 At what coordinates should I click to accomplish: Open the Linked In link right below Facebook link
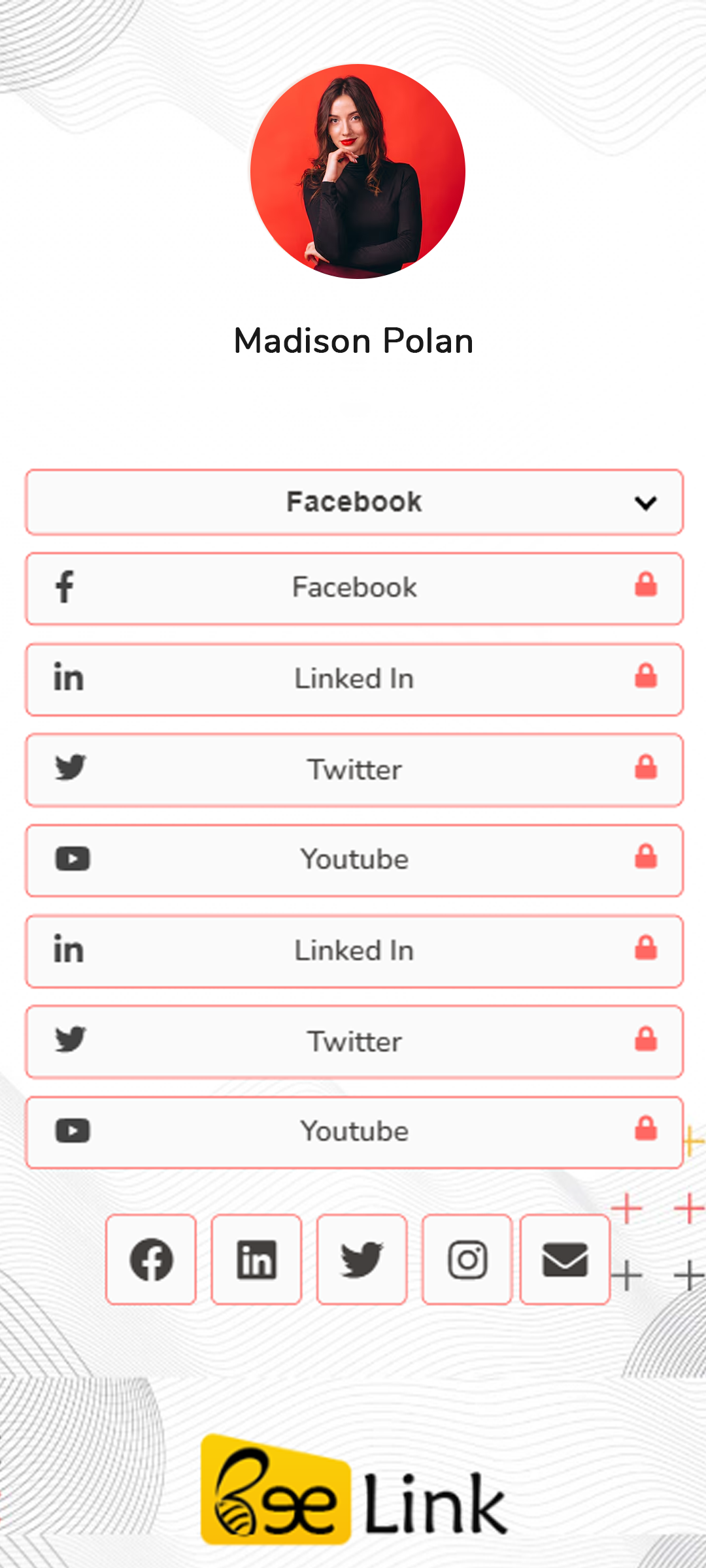354,679
